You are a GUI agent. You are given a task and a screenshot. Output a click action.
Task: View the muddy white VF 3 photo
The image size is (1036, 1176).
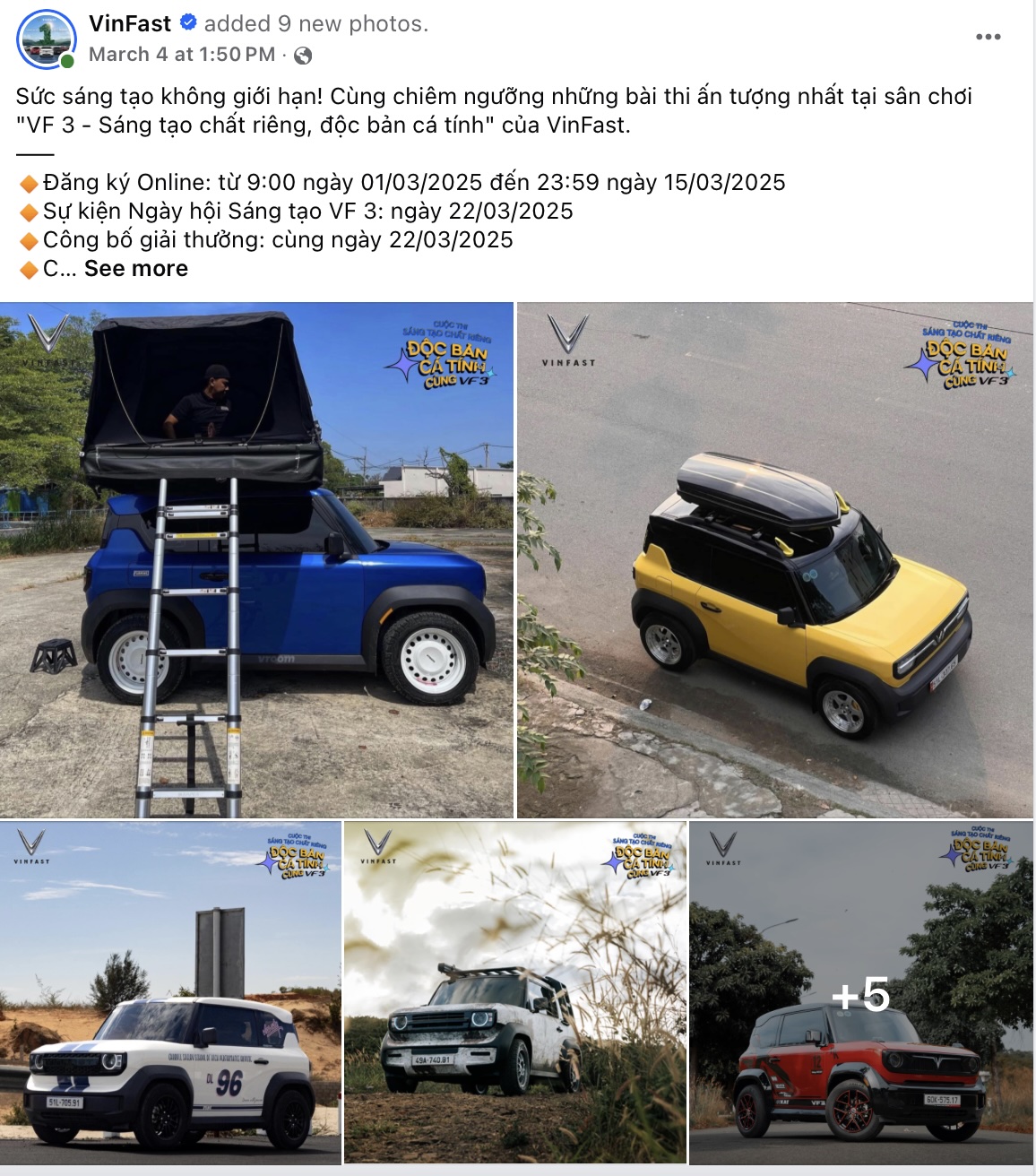[515, 993]
